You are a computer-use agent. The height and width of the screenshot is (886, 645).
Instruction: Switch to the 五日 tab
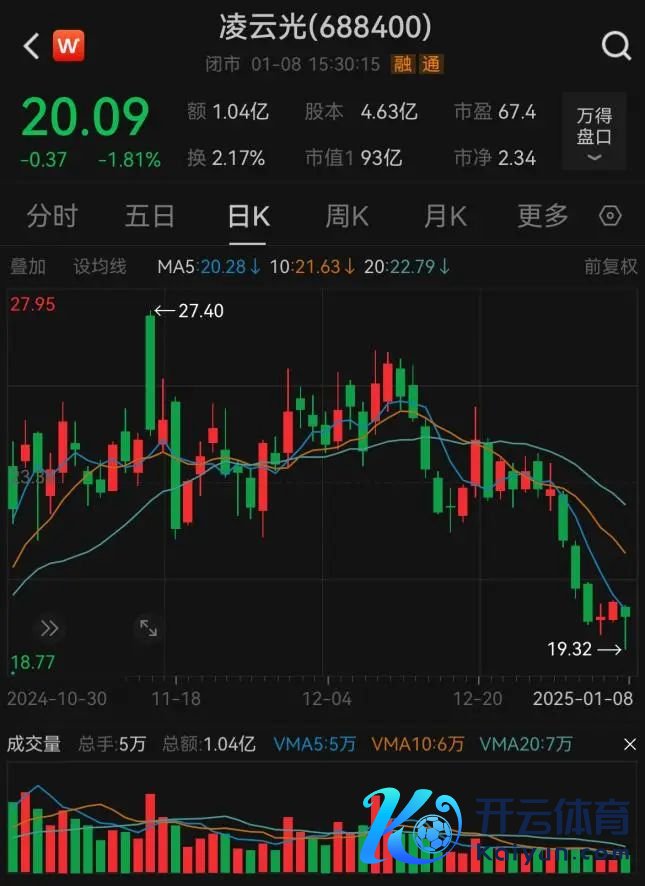[150, 216]
